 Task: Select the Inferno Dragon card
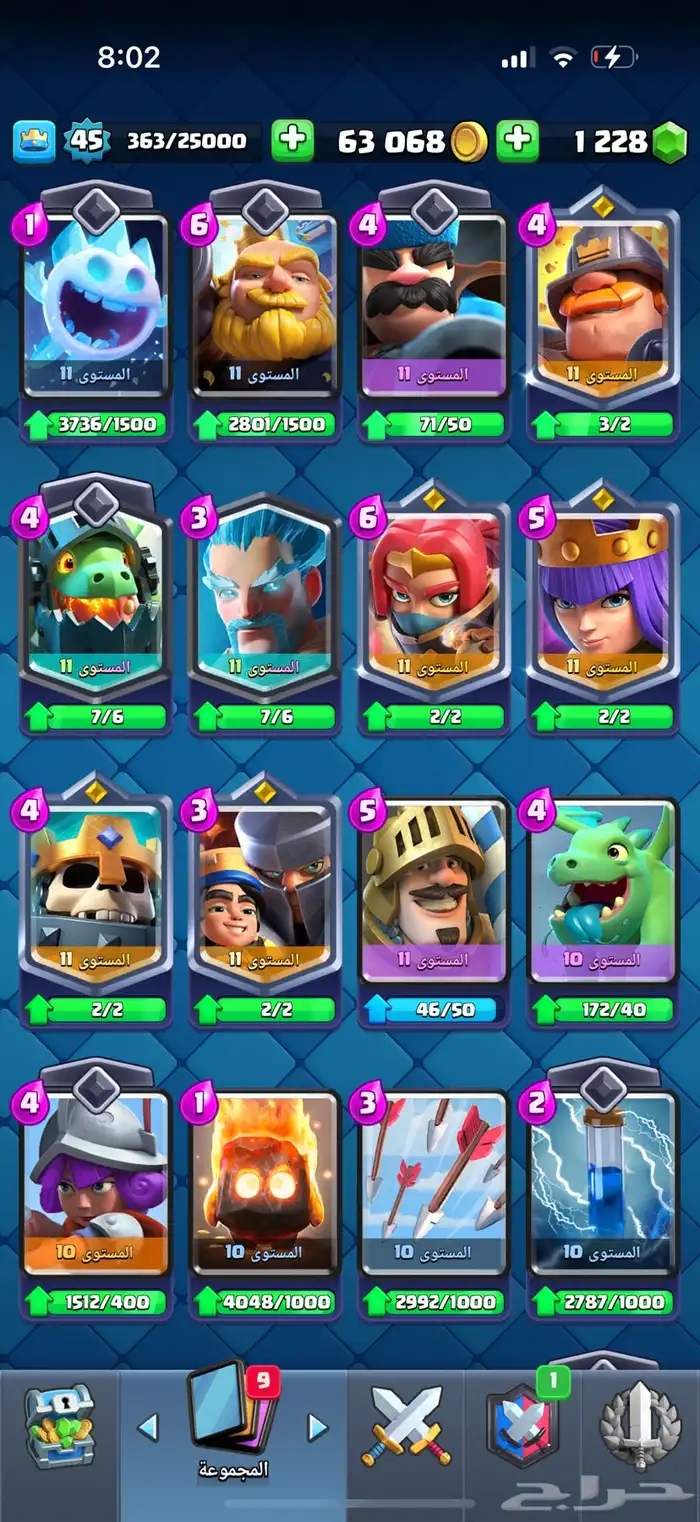point(95,600)
